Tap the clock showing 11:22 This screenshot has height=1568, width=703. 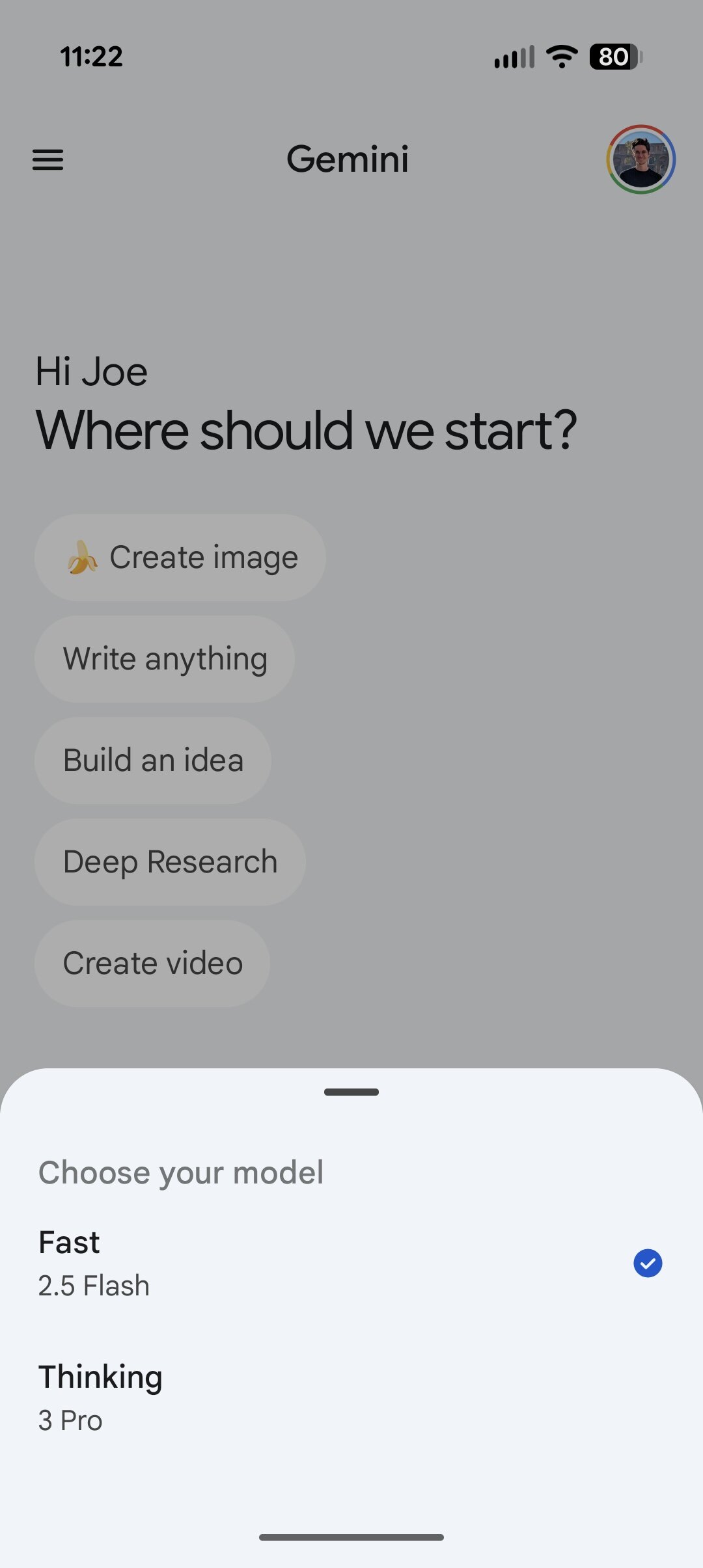point(91,57)
